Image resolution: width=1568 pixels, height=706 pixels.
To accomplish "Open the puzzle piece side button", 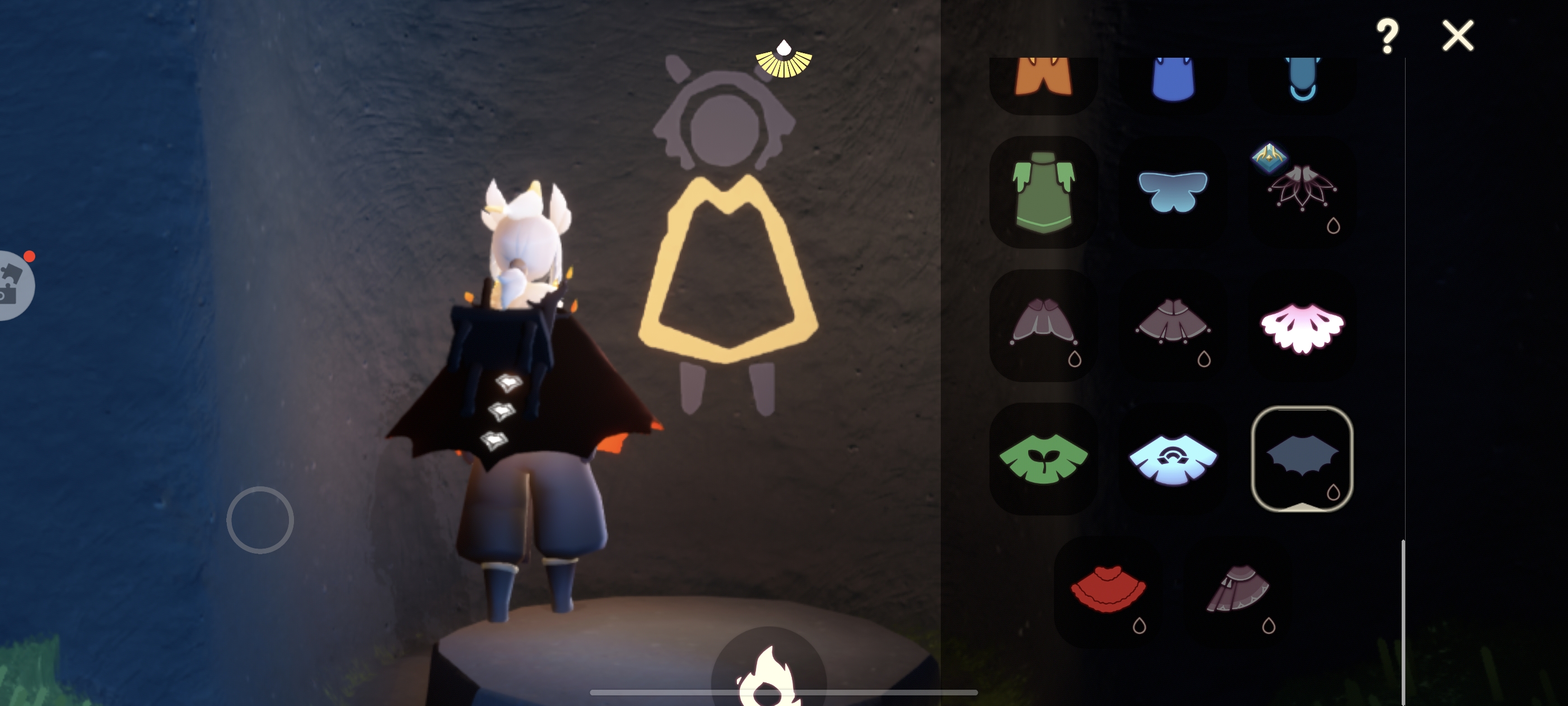I will (13, 285).
